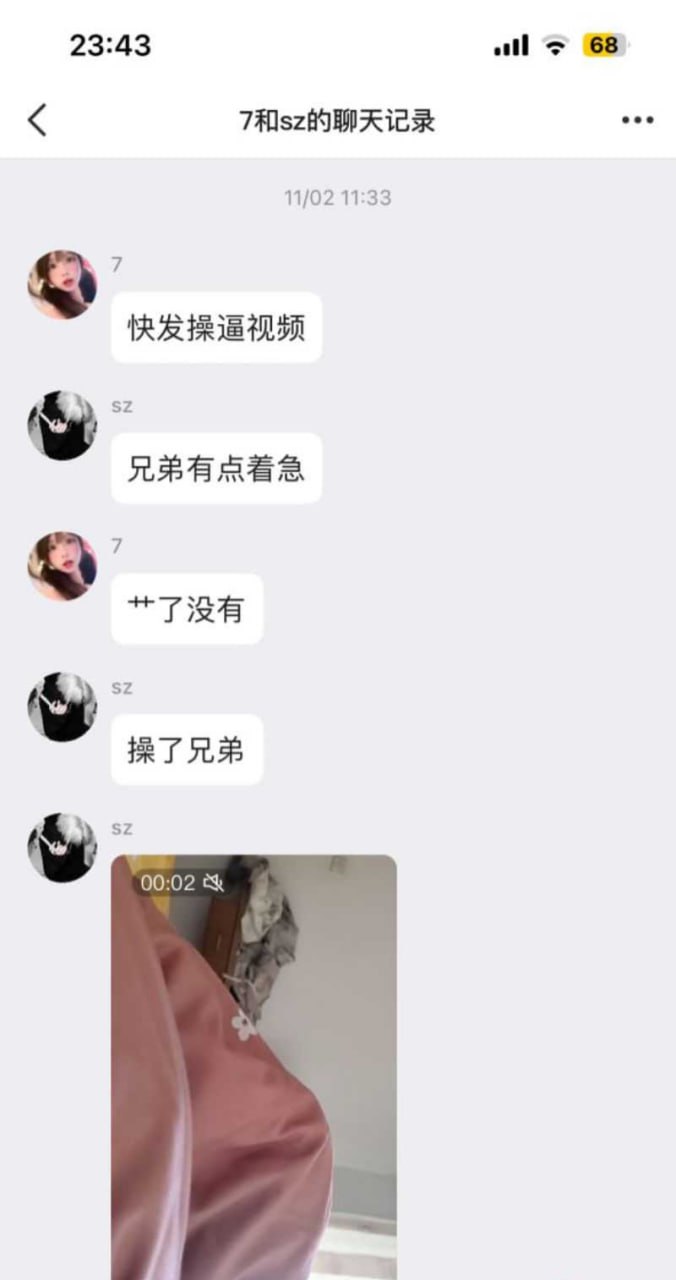Open 7's avatar beside the "了没有" message
This screenshot has width=676, height=1280.
62,566
